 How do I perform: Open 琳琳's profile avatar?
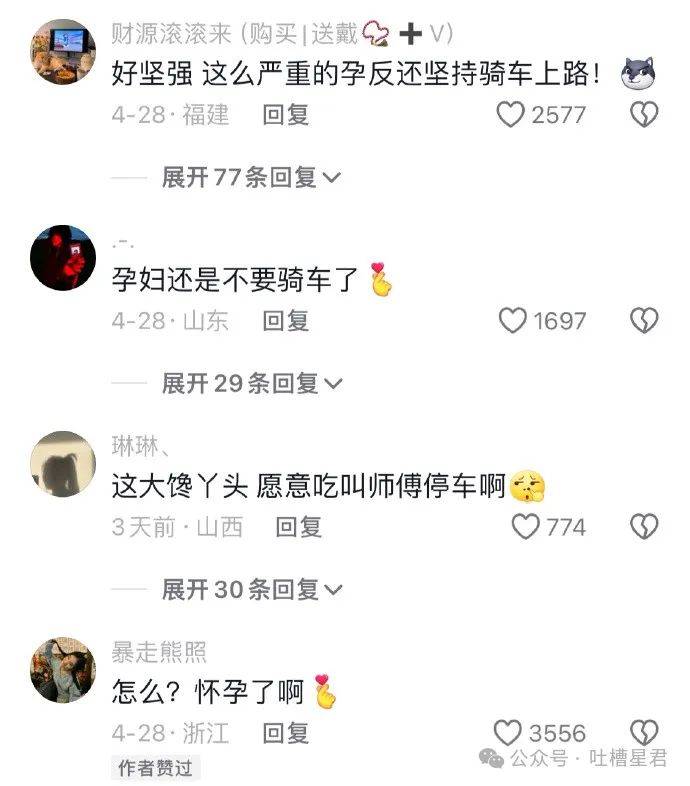click(63, 463)
